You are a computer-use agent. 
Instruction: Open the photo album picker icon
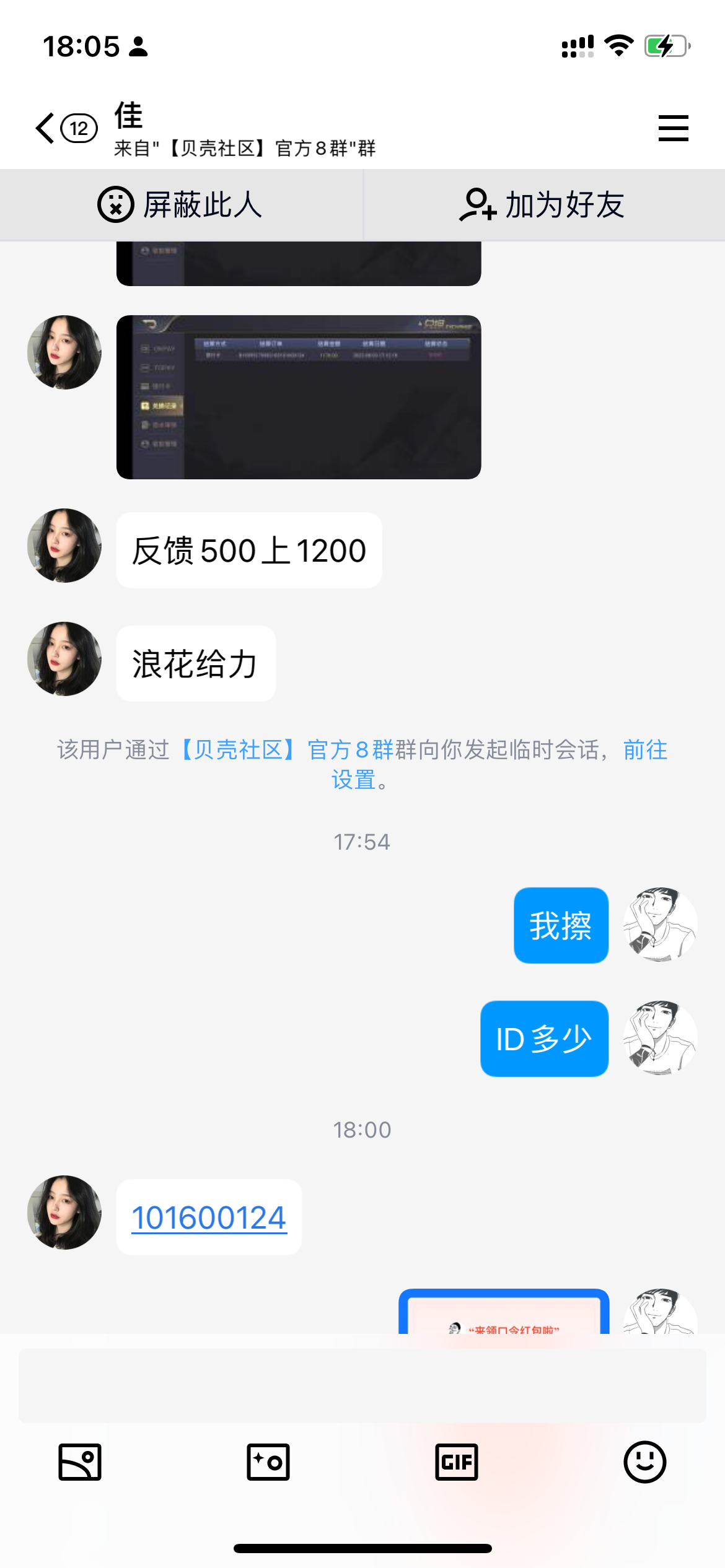click(x=80, y=1462)
